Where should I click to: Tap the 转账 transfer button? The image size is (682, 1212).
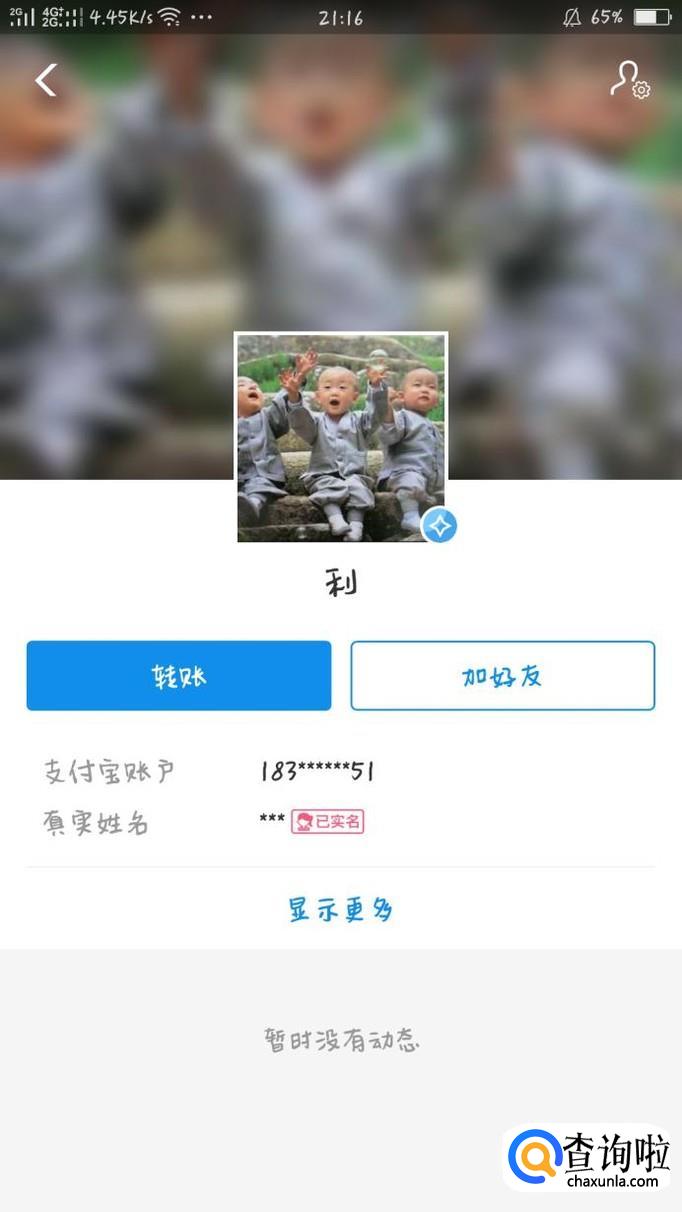[x=179, y=676]
